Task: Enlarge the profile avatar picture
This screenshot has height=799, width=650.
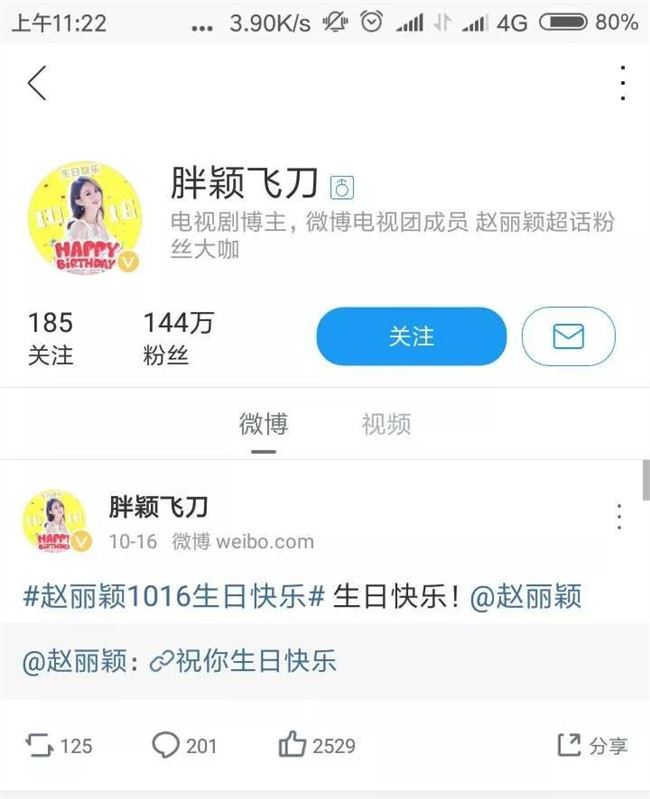Action: point(85,218)
